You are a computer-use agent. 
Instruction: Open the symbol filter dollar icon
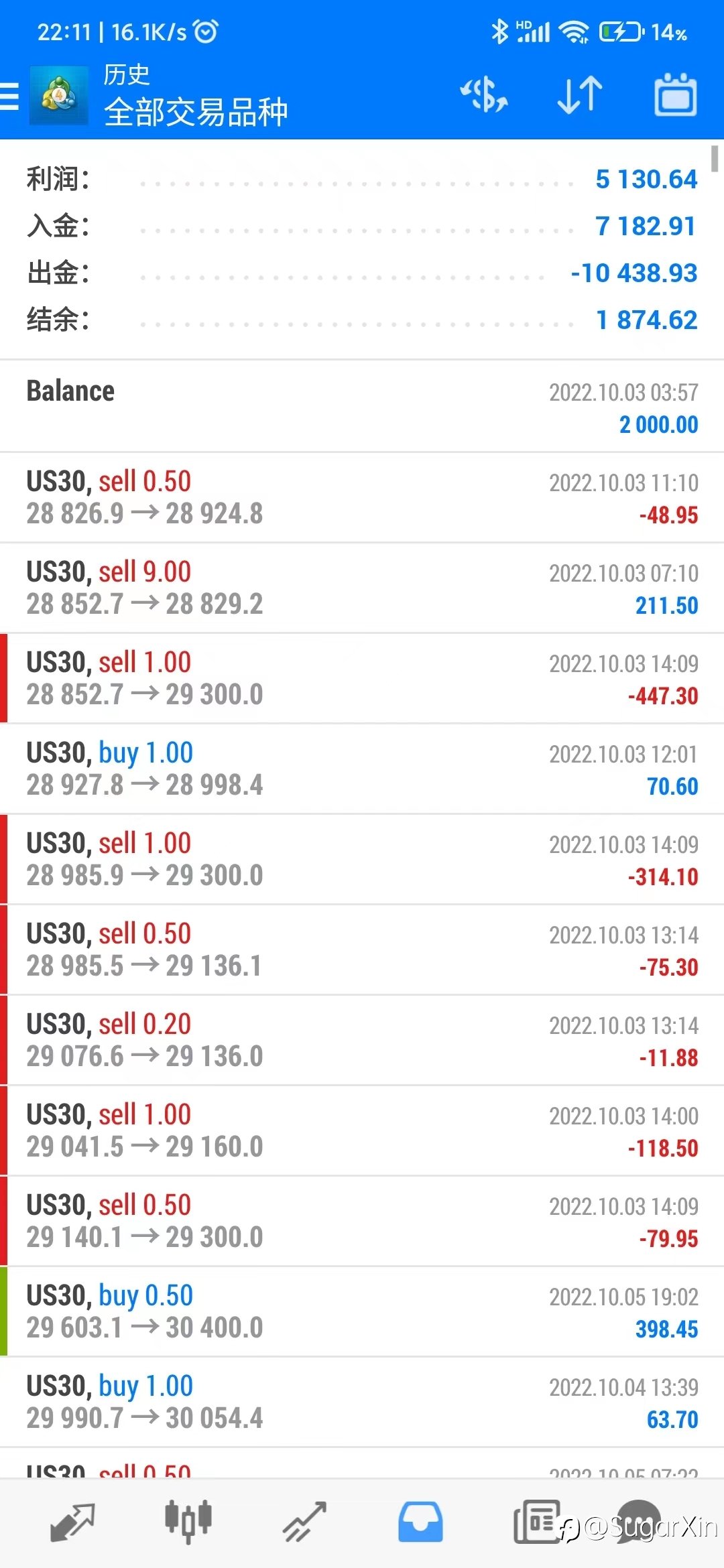(484, 94)
